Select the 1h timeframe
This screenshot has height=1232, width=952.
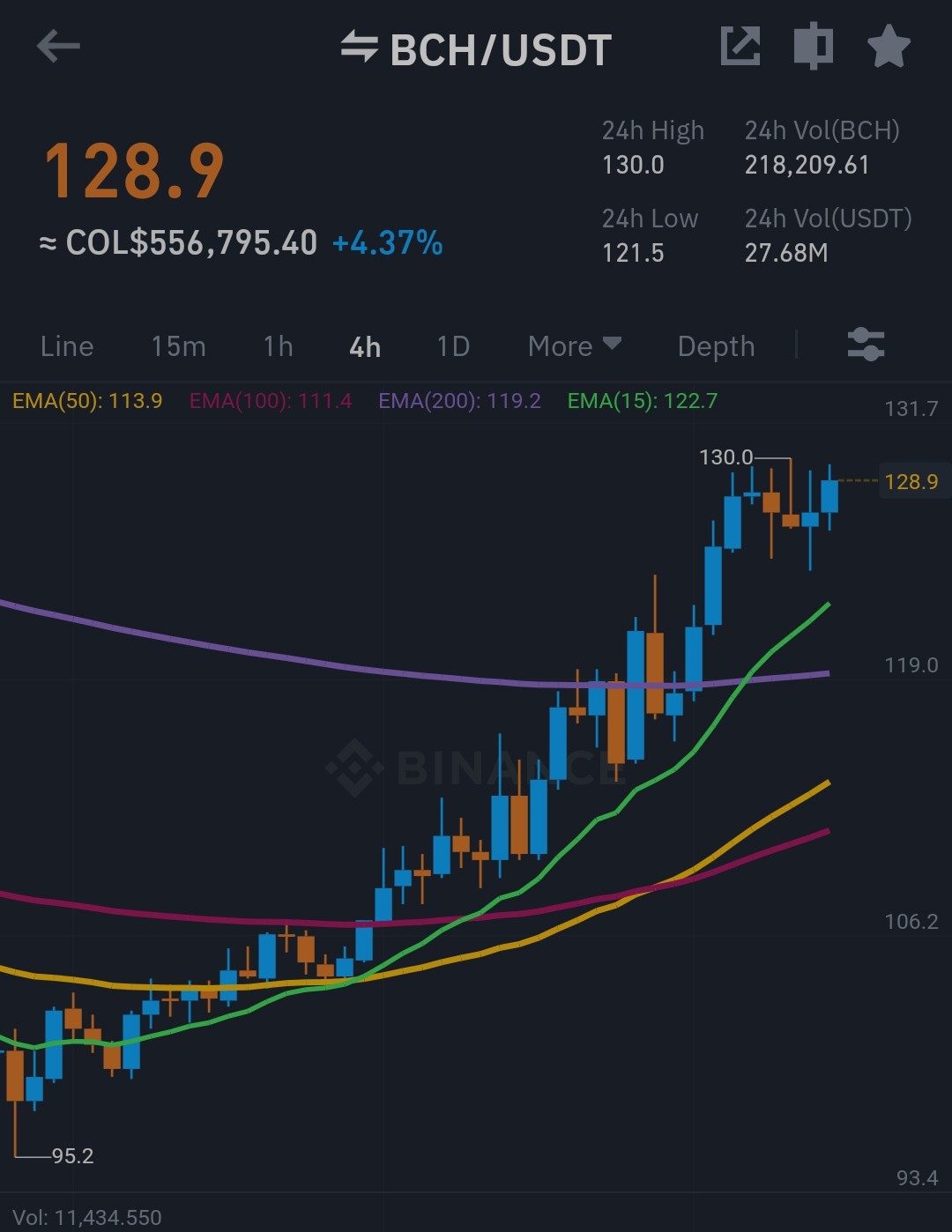coord(278,346)
